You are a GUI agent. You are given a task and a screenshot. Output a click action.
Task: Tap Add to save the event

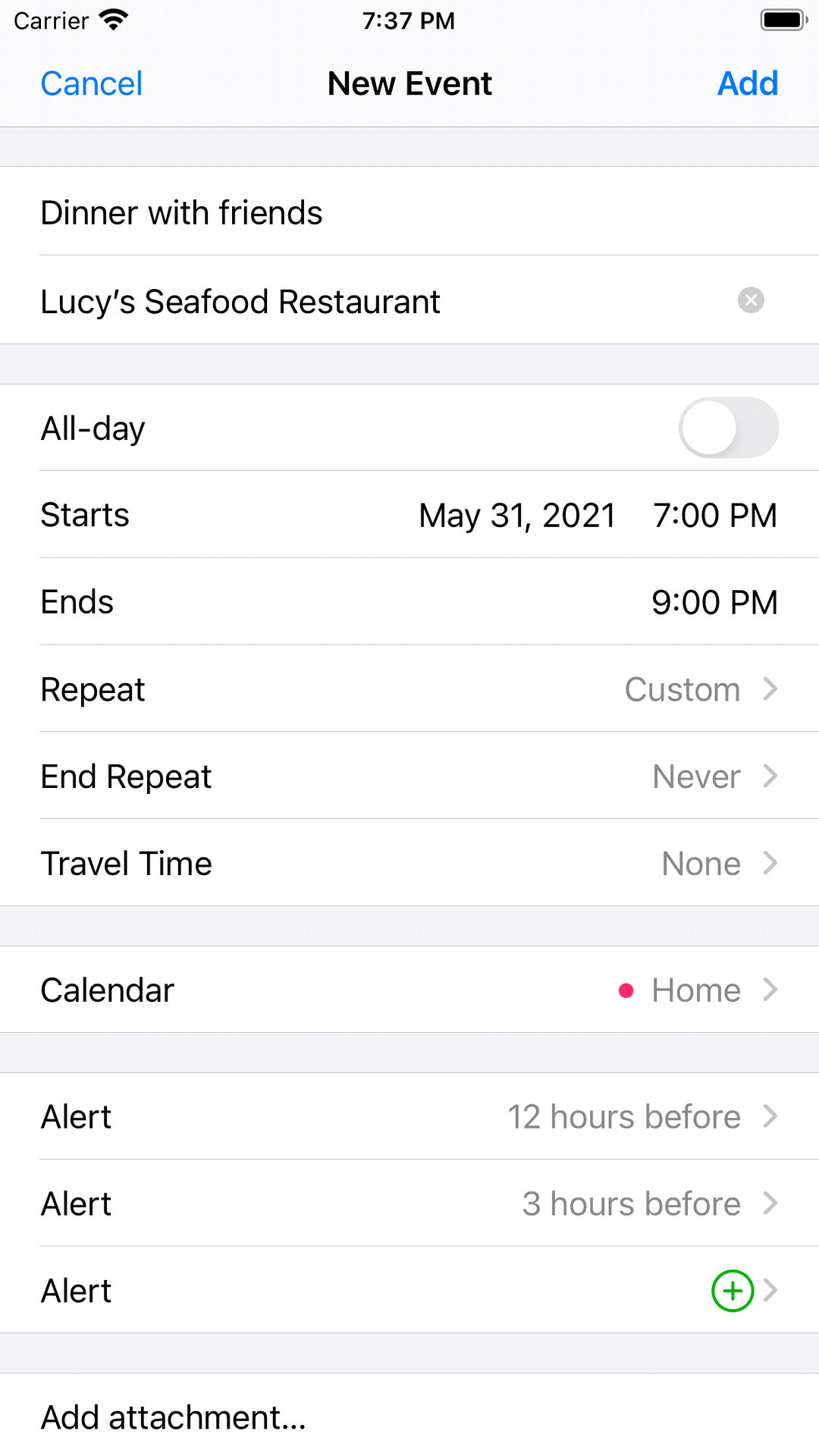tap(747, 83)
